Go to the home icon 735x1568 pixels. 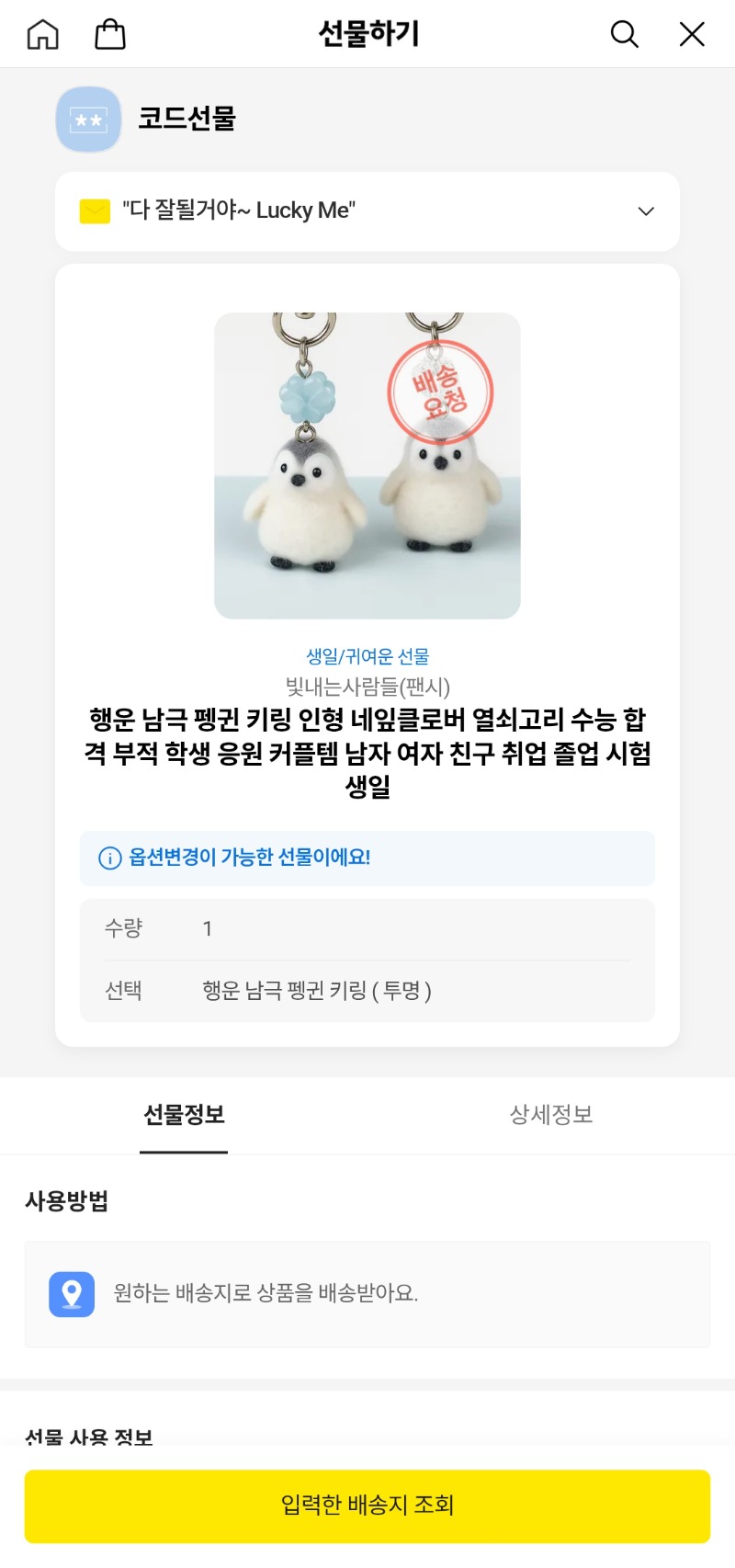[x=42, y=34]
